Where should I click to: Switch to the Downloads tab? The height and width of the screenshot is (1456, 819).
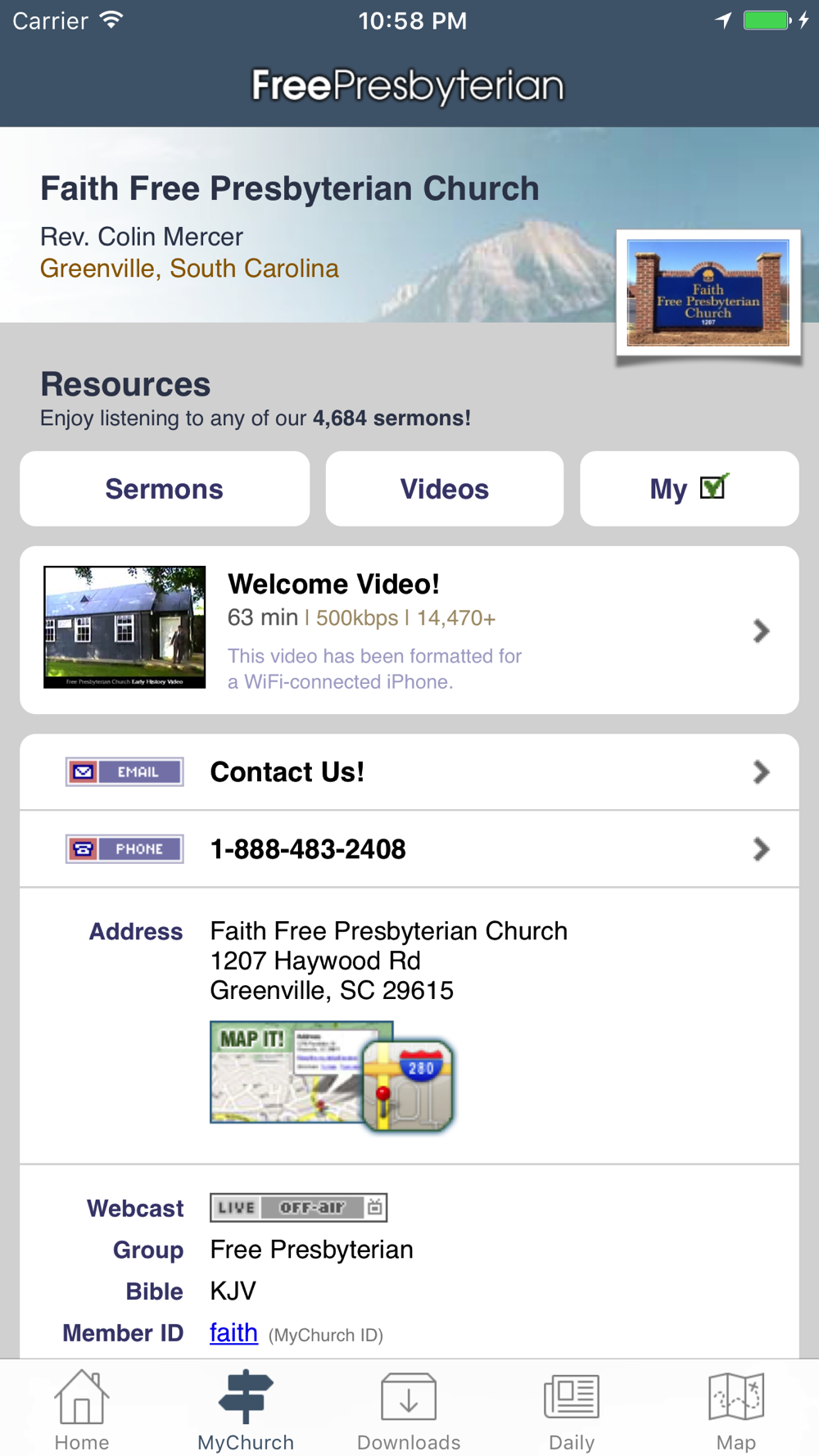tap(409, 1410)
